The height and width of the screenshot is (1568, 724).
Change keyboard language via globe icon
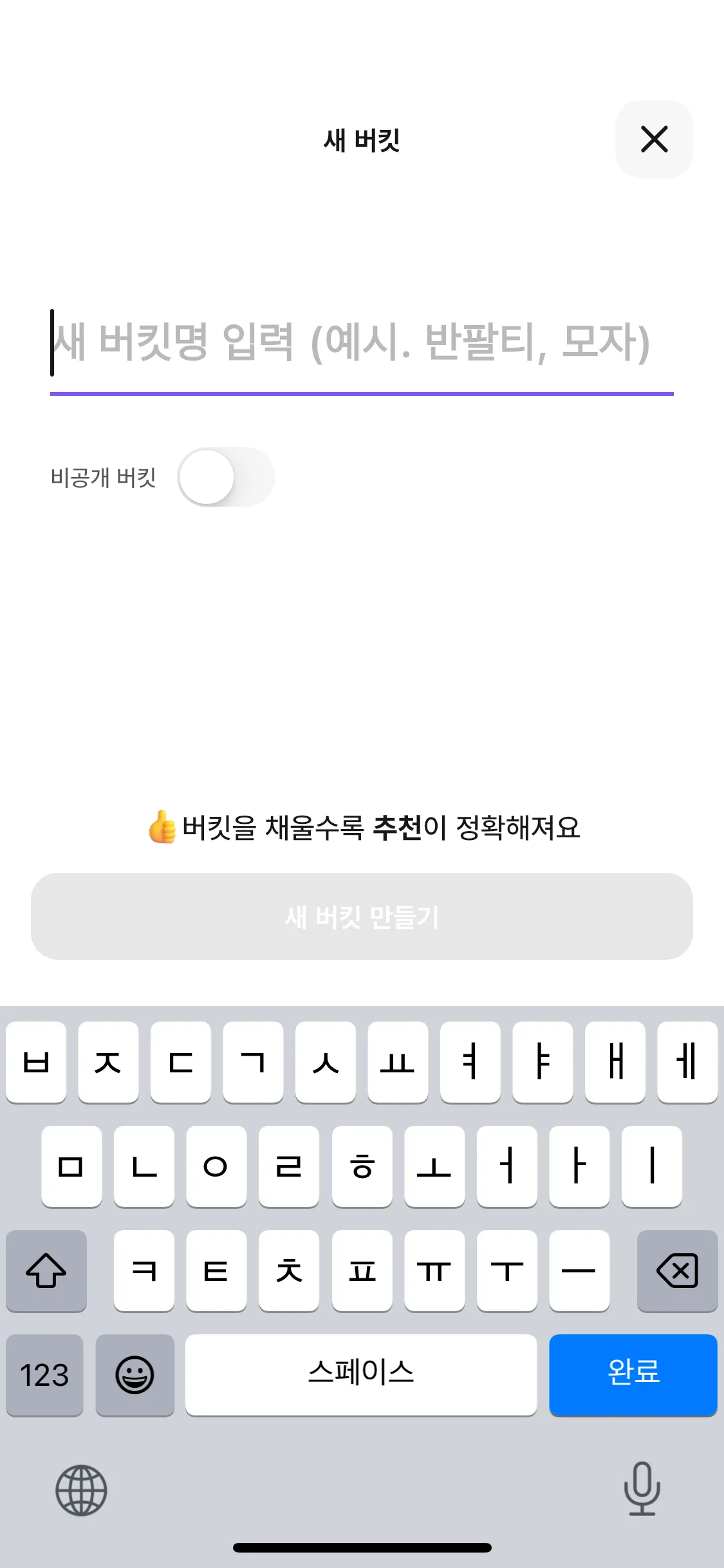(81, 1489)
